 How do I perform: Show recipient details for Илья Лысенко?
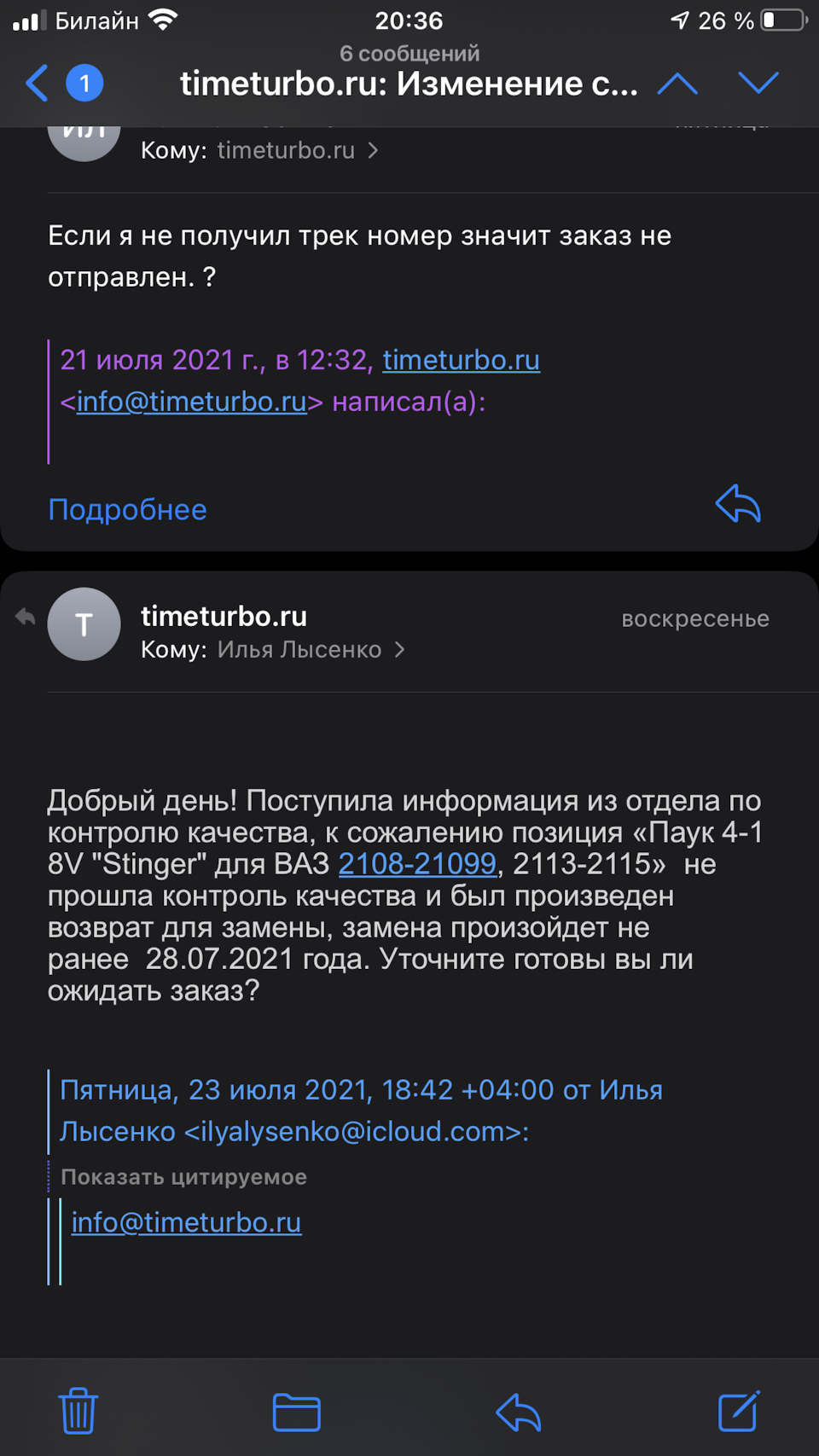click(x=311, y=650)
